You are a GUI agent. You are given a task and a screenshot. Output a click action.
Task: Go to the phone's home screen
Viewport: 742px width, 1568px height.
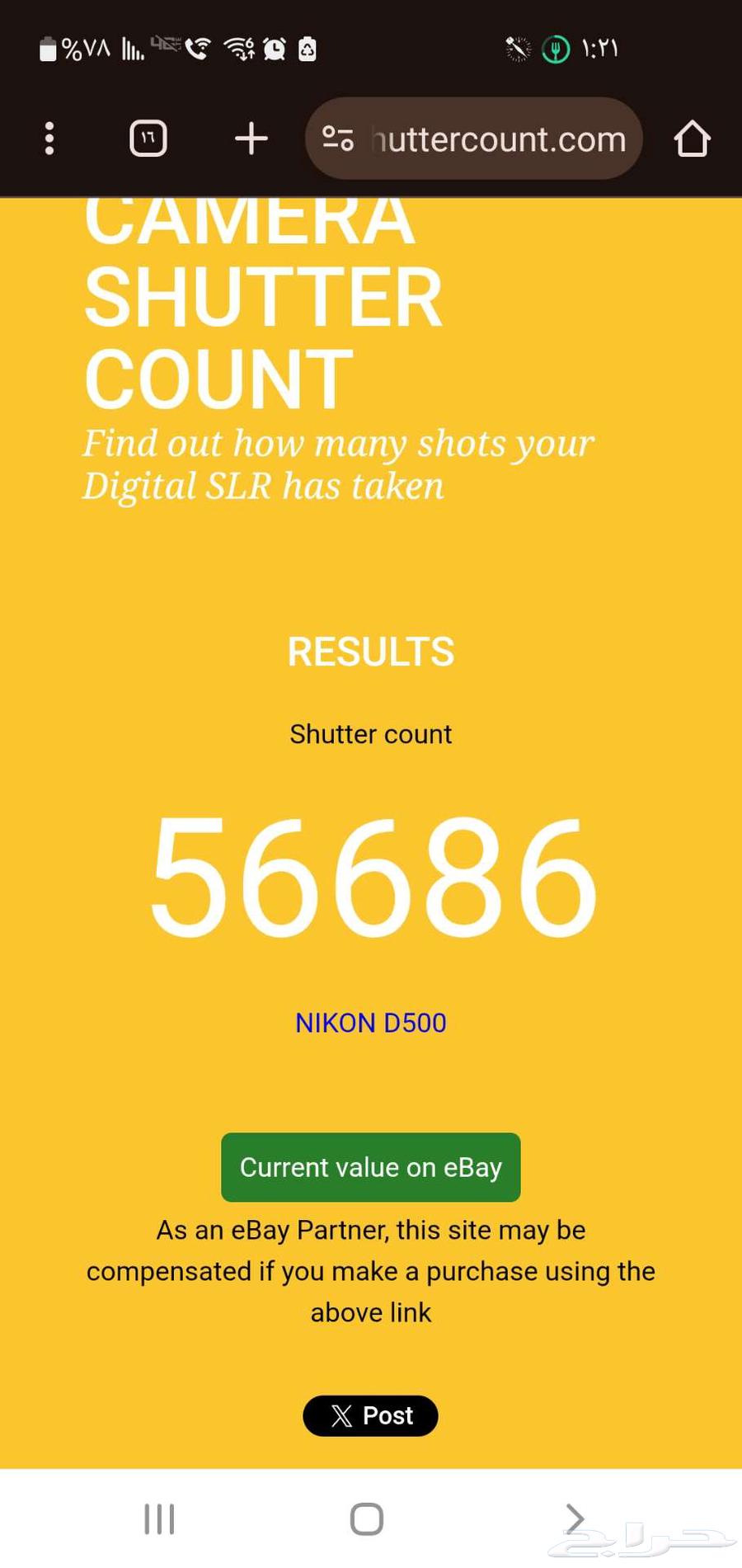pyautogui.click(x=367, y=1519)
